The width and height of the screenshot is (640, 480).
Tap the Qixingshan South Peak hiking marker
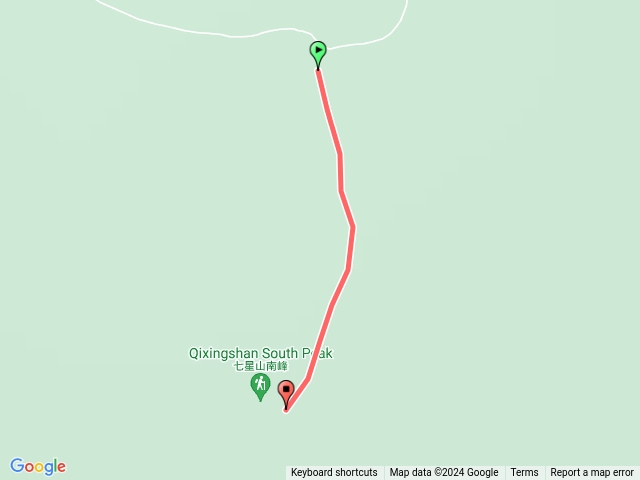(x=260, y=385)
